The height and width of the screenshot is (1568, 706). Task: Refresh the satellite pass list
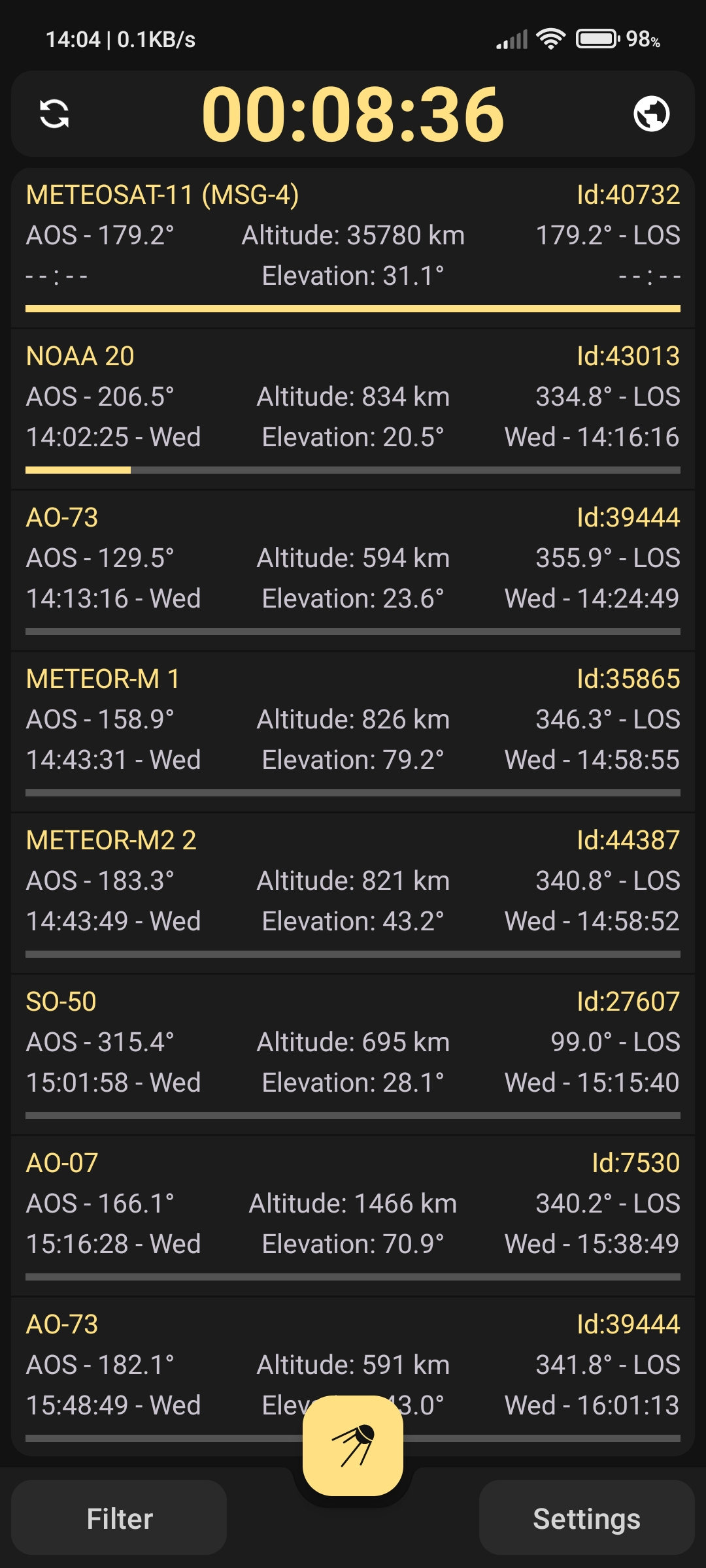[54, 114]
